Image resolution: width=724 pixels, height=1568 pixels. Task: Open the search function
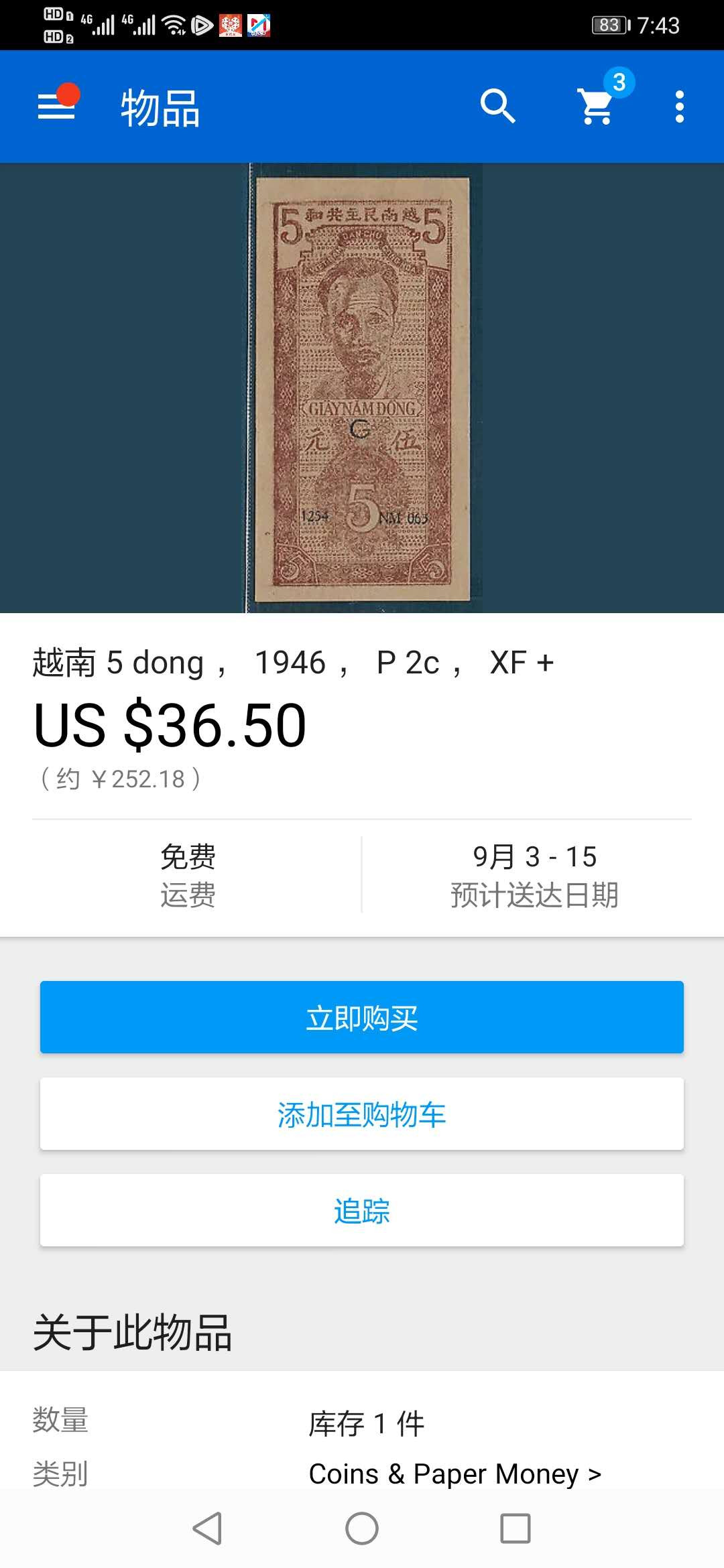click(x=499, y=106)
